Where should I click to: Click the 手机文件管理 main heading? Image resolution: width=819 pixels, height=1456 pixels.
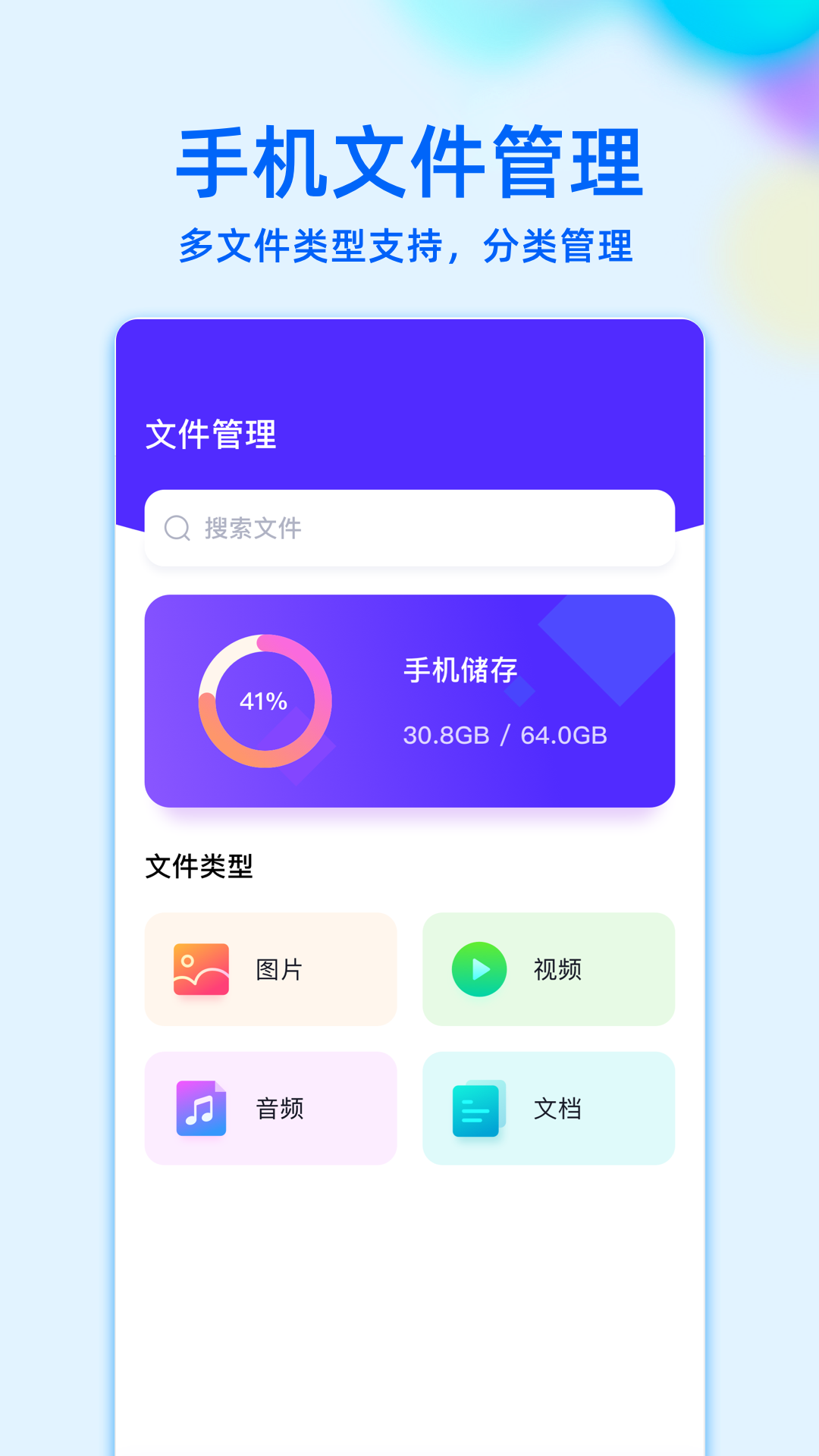pos(409,159)
